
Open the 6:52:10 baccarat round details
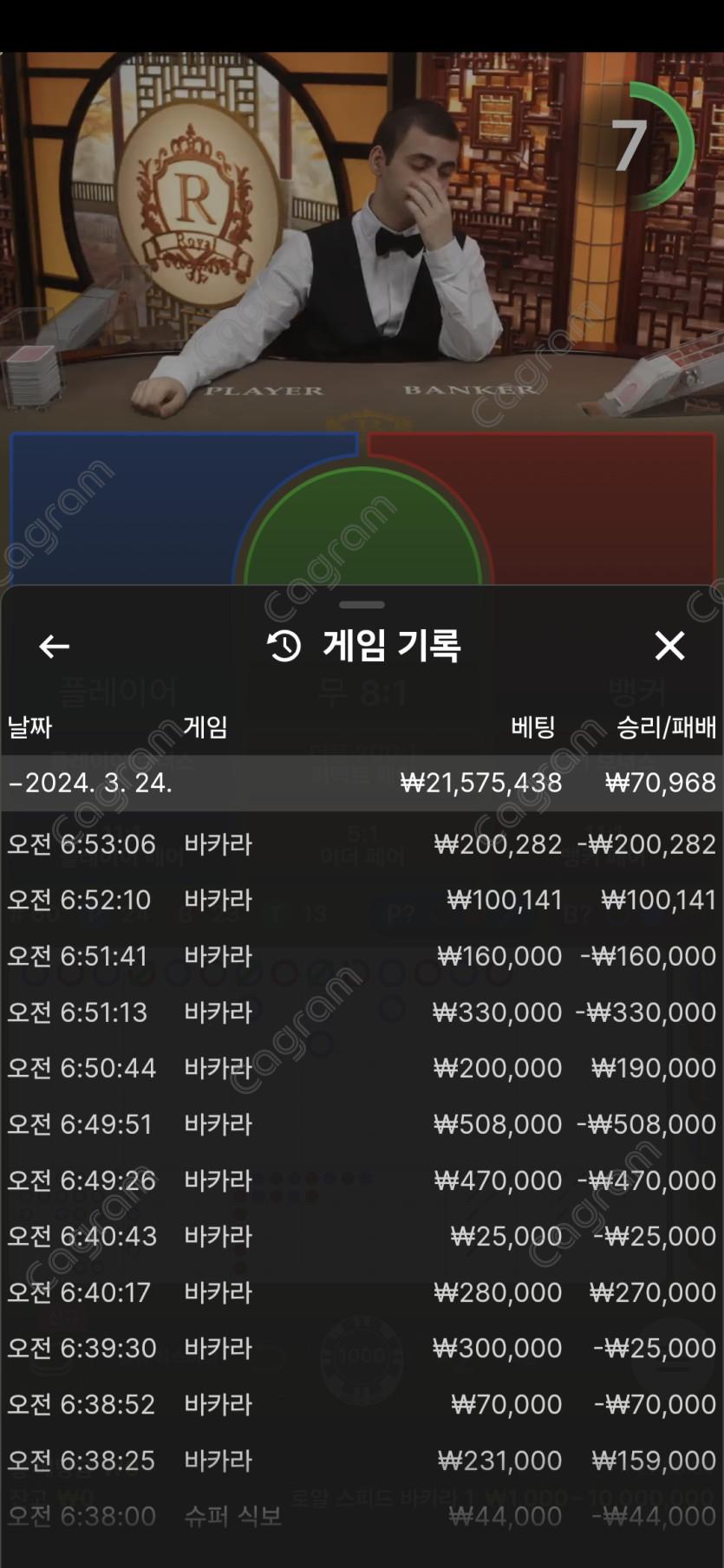(362, 900)
